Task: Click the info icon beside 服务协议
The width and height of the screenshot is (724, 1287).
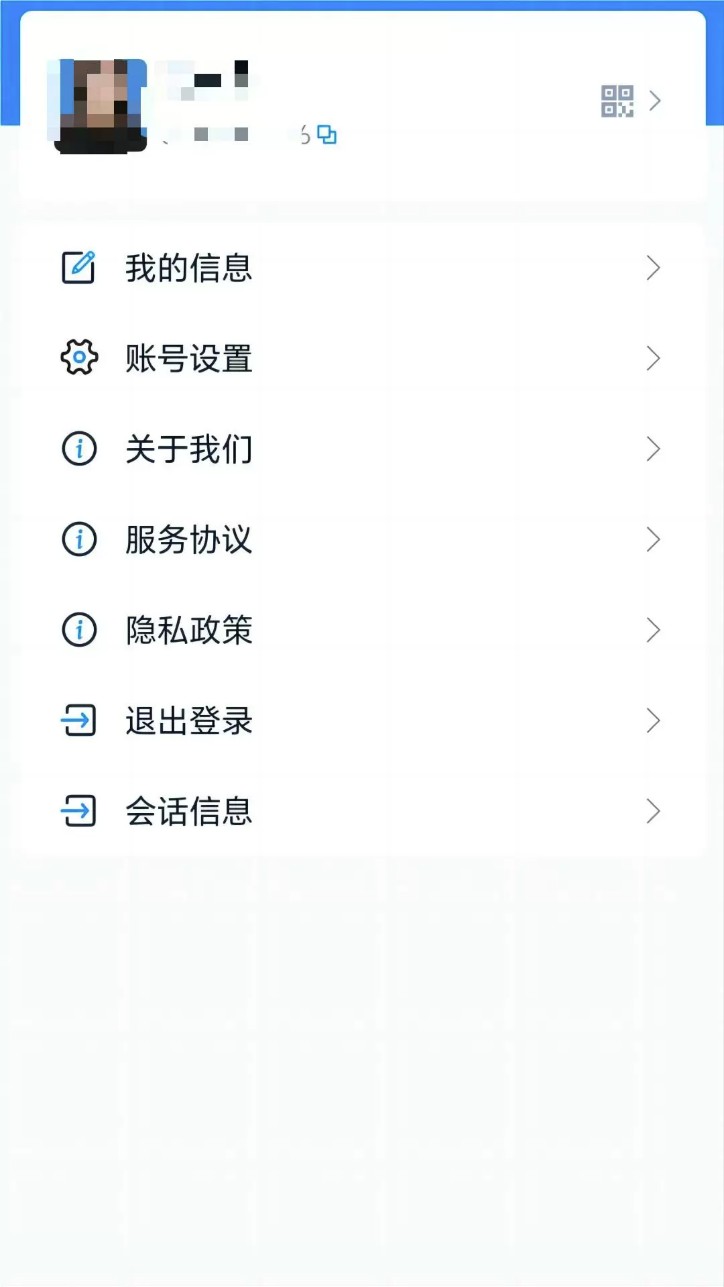Action: (78, 539)
